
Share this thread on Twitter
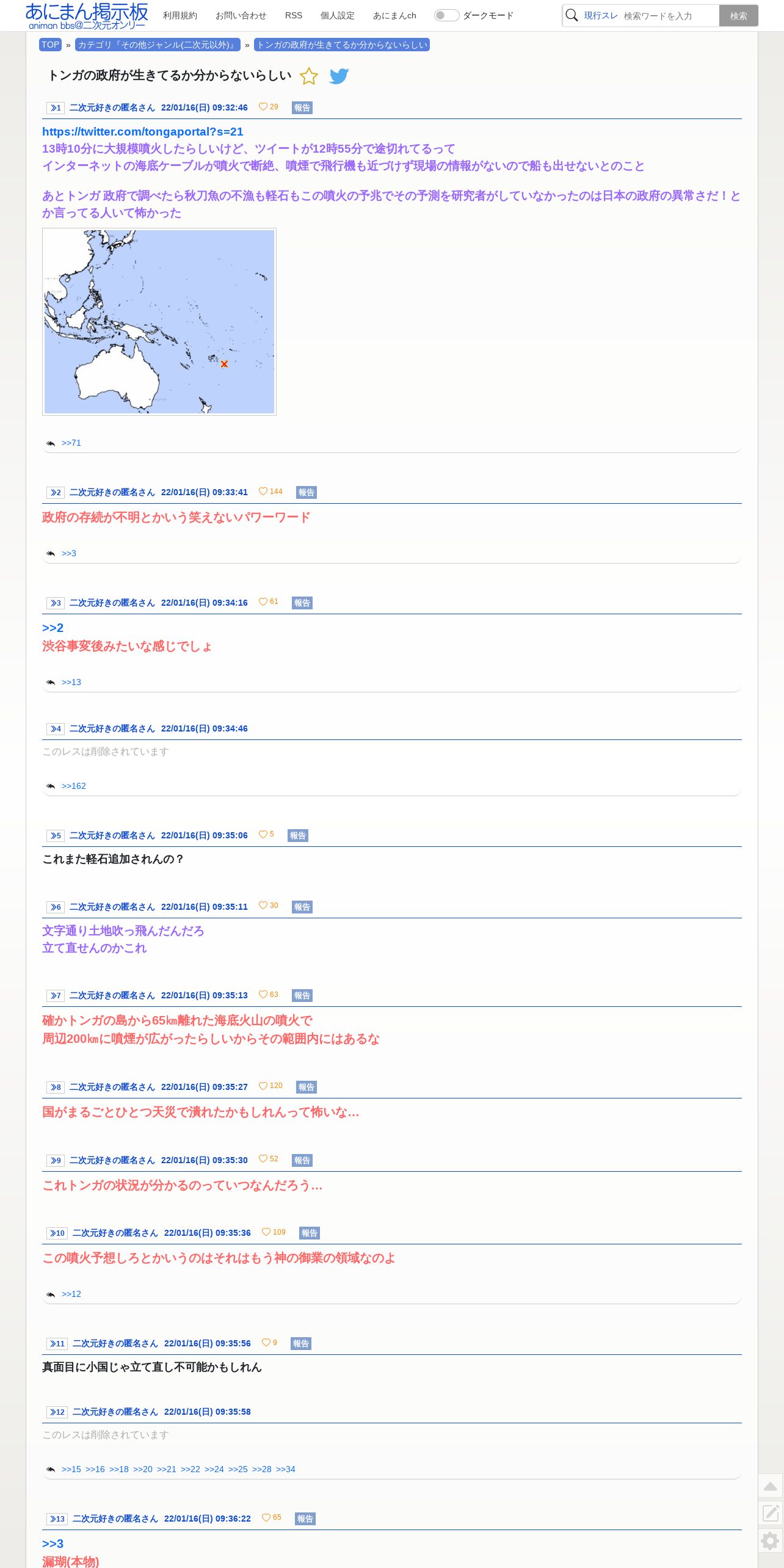click(339, 76)
